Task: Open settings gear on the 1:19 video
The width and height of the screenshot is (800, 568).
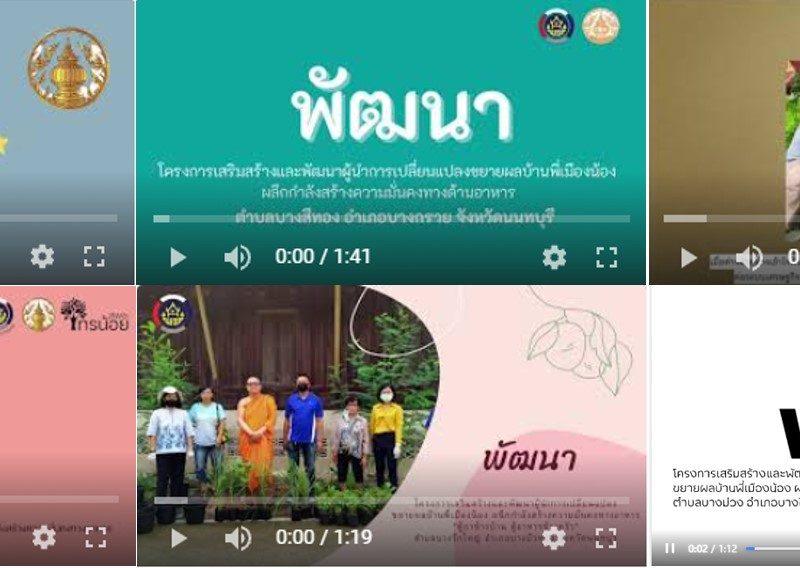Action: 554,538
